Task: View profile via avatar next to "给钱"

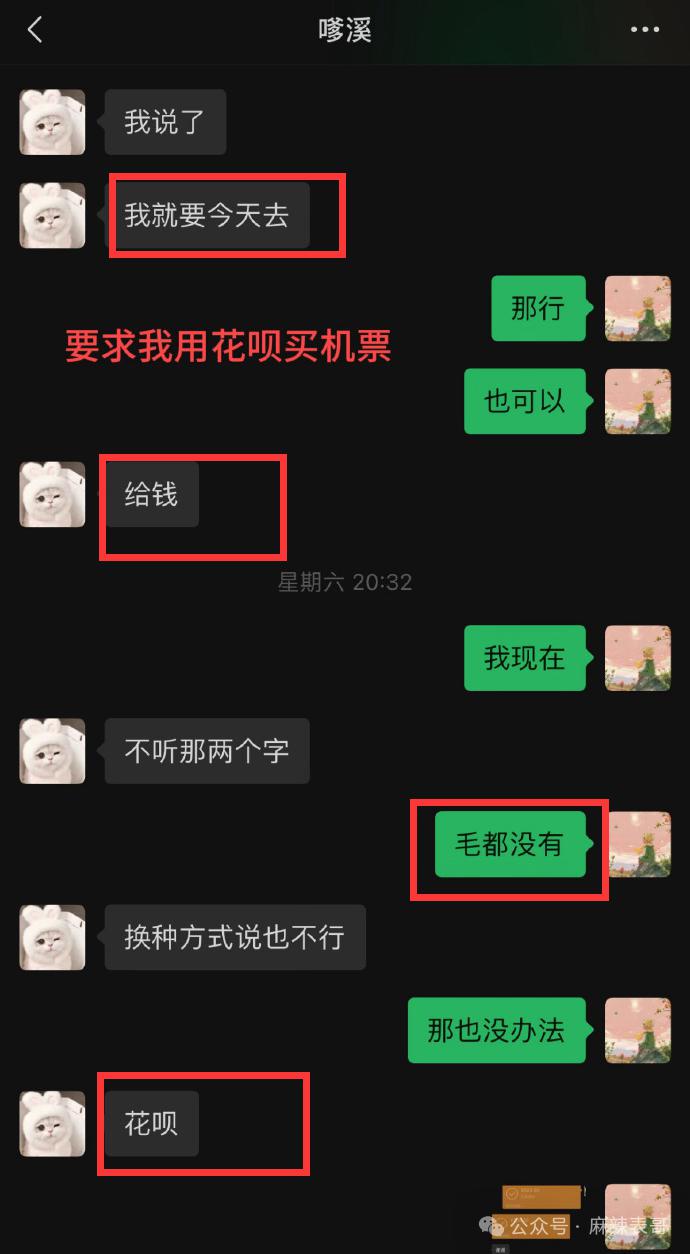Action: [x=52, y=494]
